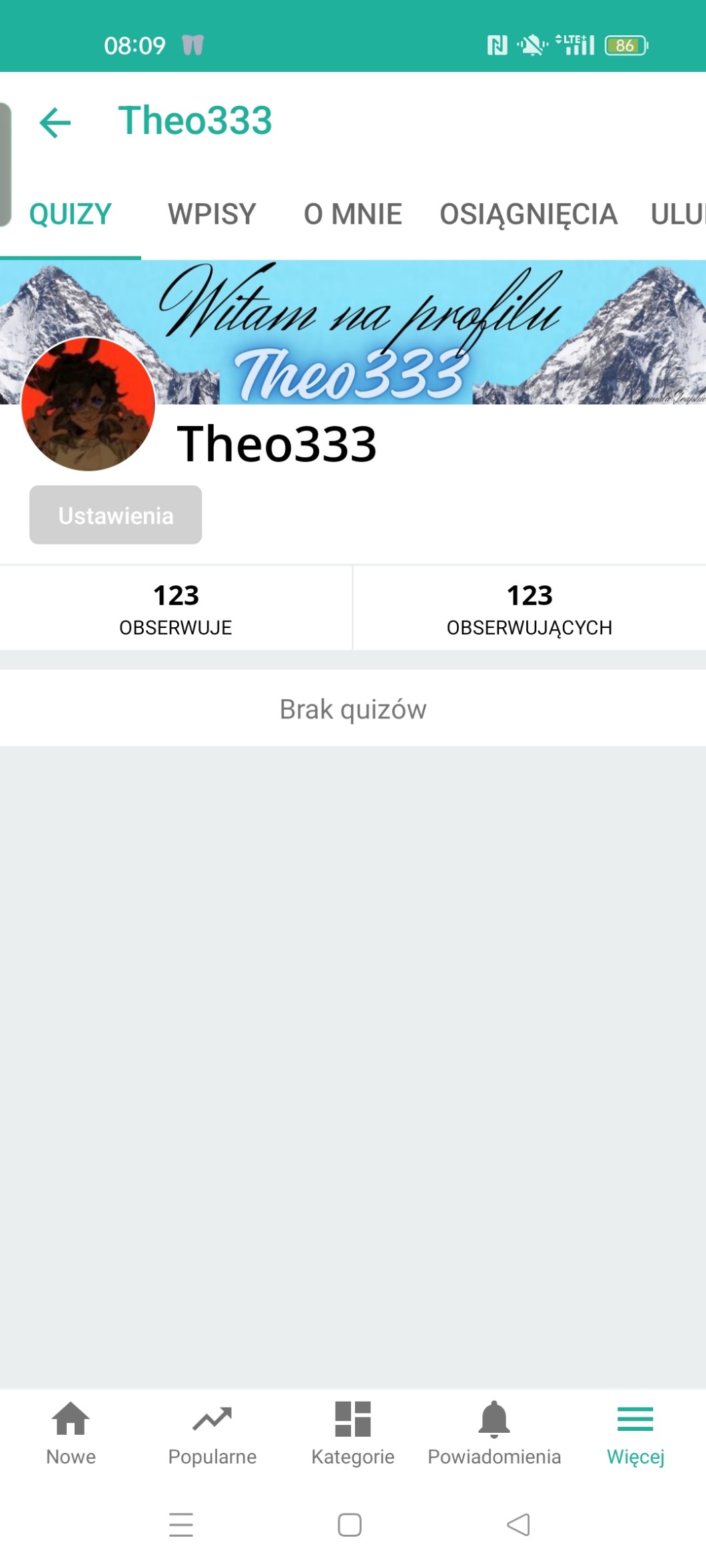Go to the Nowe tab

[71, 1432]
